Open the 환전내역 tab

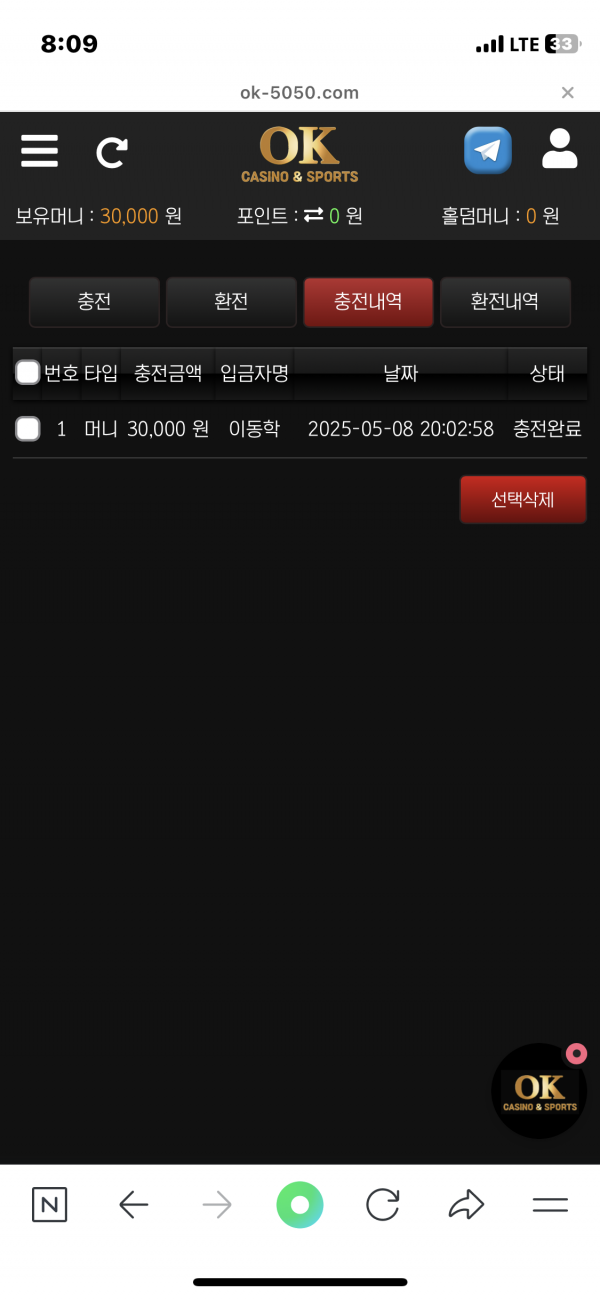pos(505,302)
